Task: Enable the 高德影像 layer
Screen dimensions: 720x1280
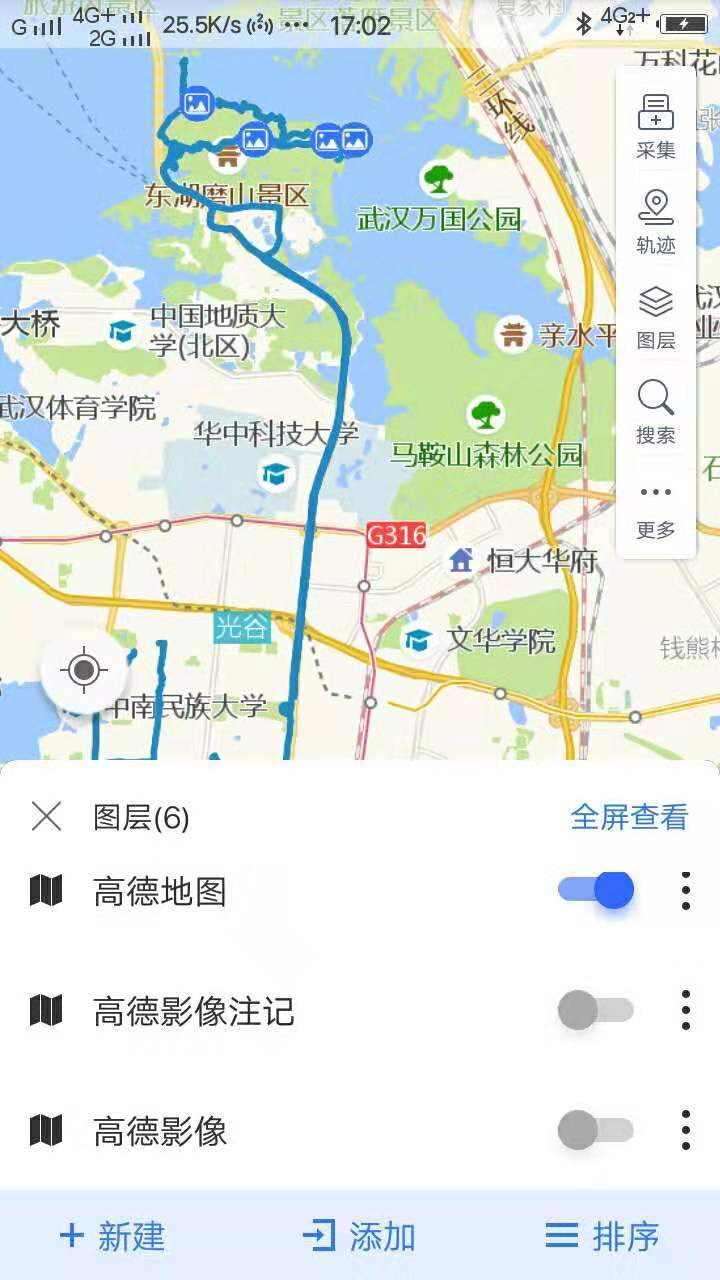Action: click(x=596, y=1131)
